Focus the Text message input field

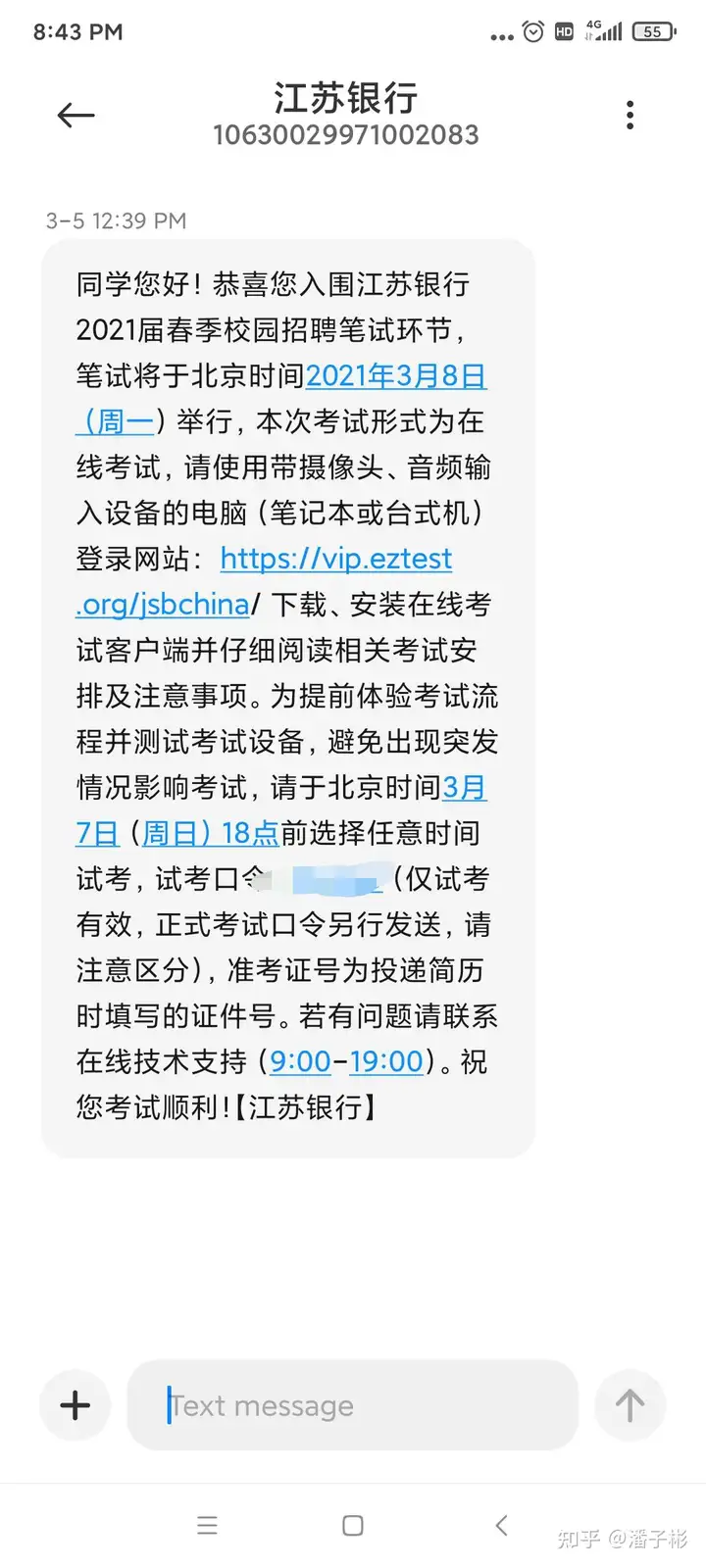point(353,1405)
